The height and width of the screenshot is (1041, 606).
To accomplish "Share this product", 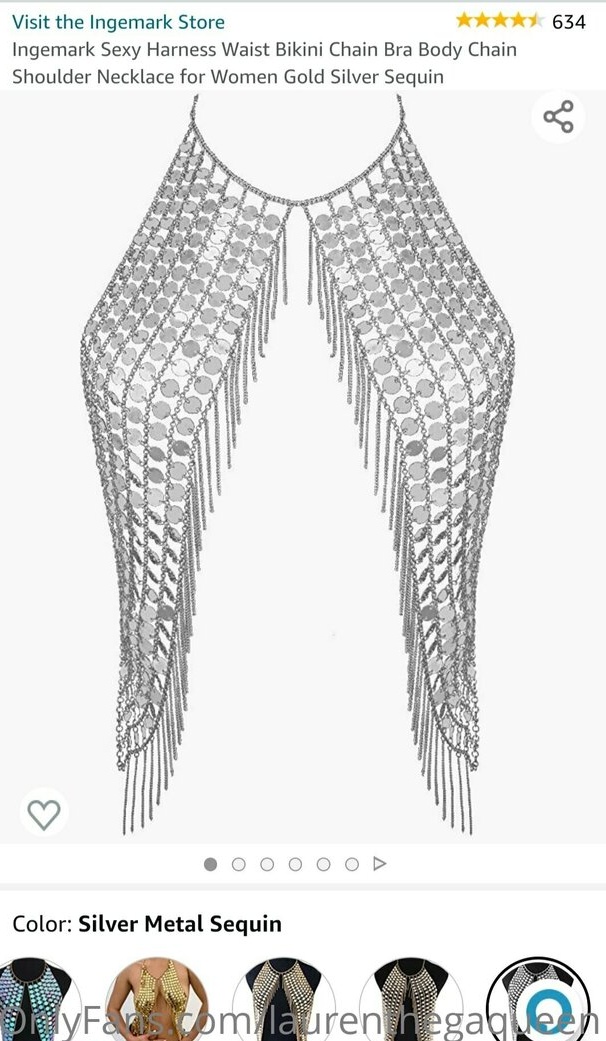I will coord(558,117).
